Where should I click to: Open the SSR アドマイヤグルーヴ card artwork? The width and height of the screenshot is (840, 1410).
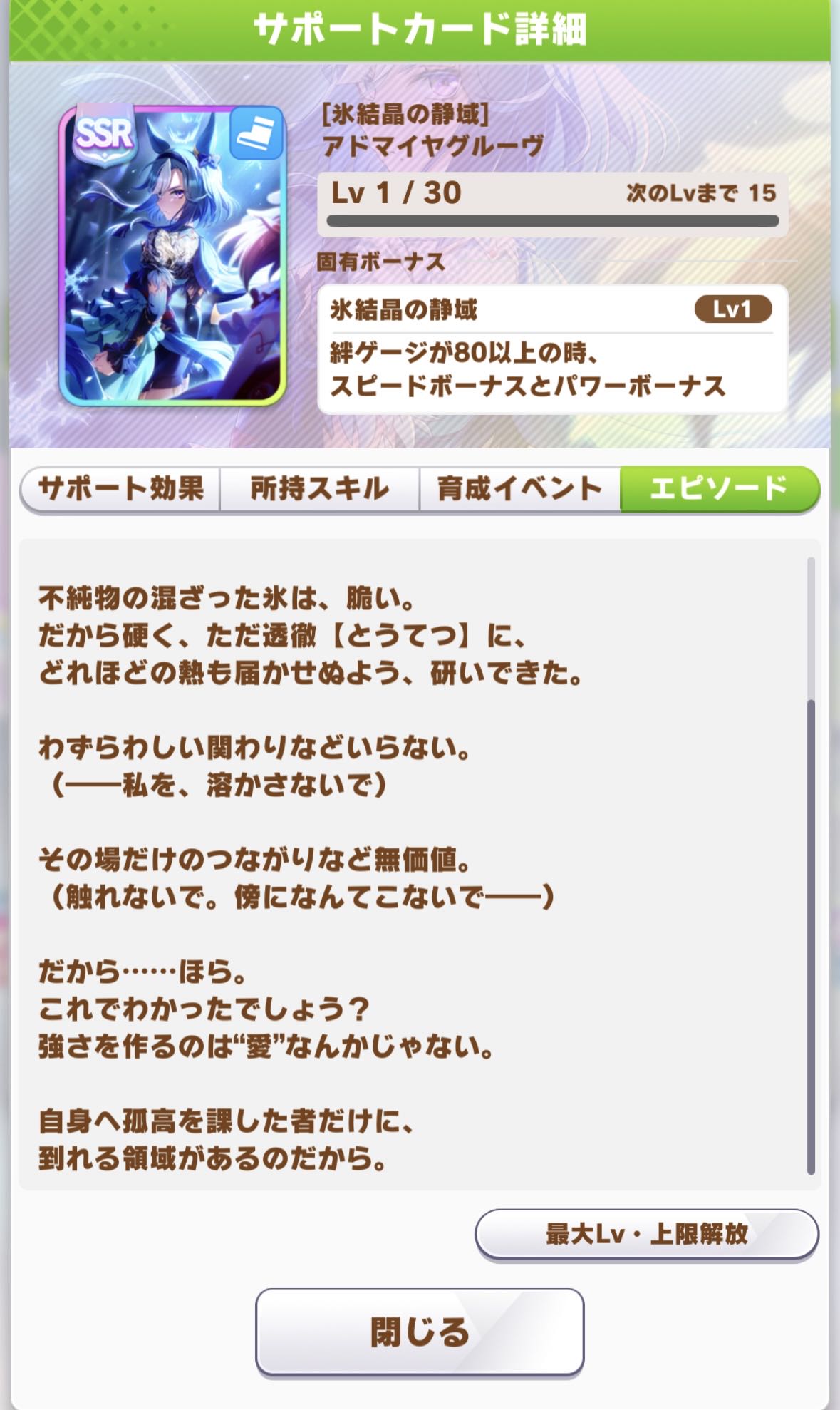point(172,254)
